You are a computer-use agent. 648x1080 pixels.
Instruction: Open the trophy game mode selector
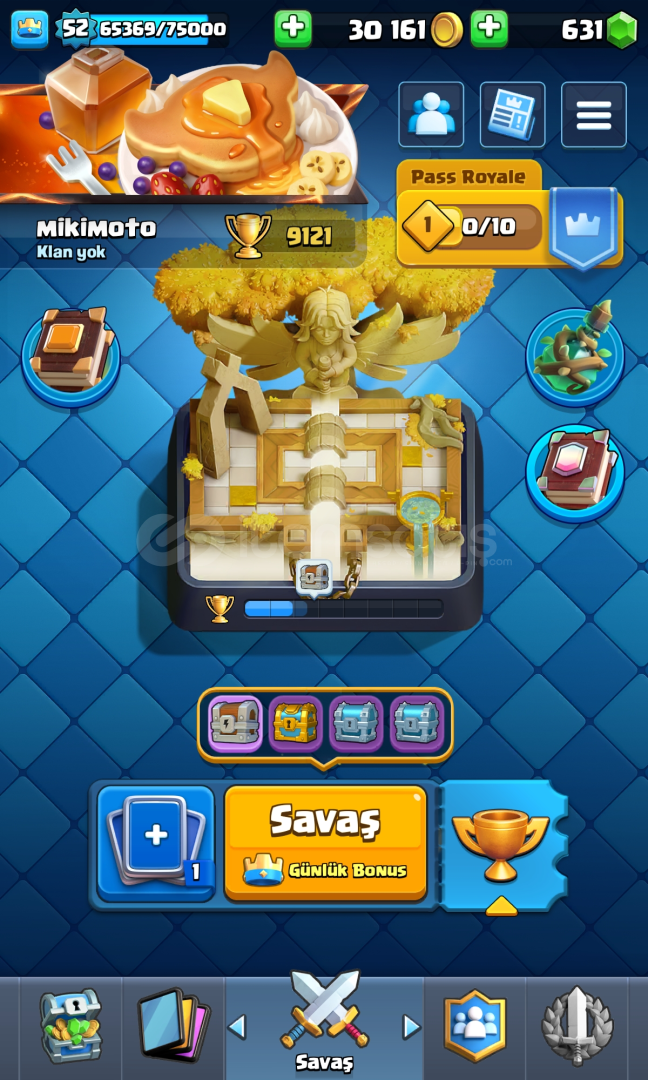click(x=501, y=844)
